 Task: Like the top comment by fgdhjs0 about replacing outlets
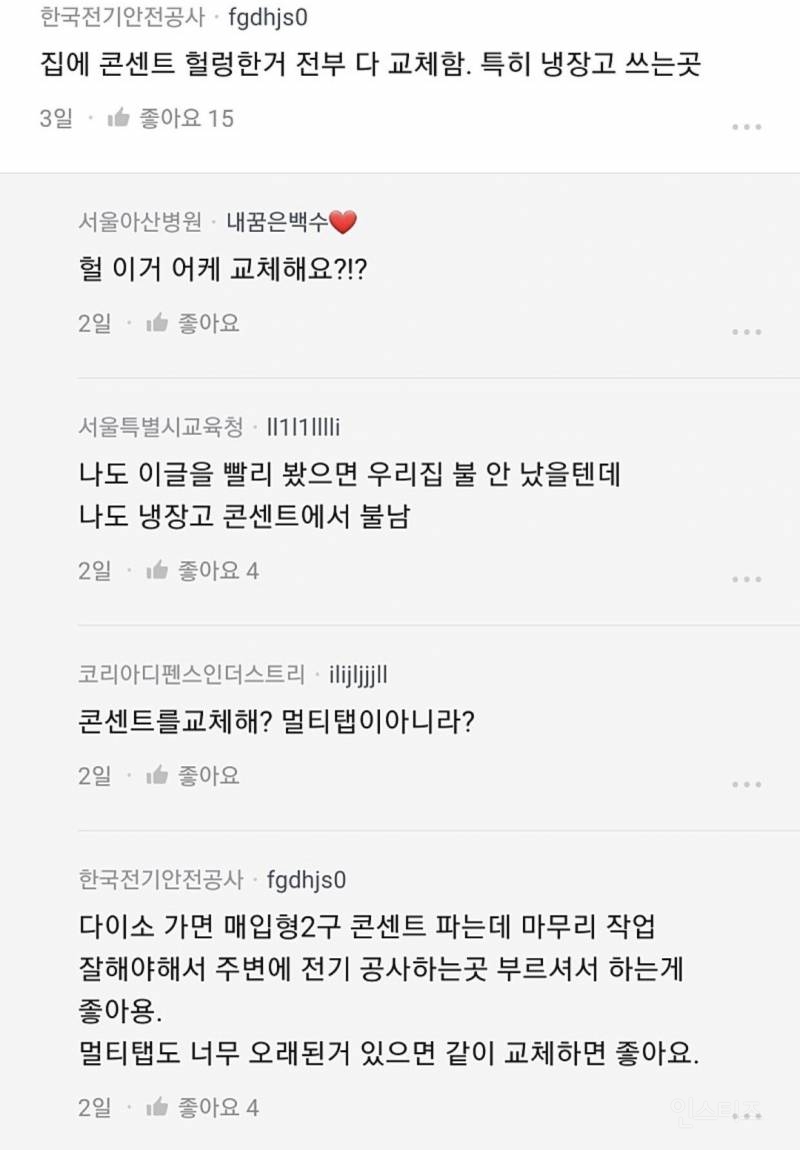click(x=120, y=118)
